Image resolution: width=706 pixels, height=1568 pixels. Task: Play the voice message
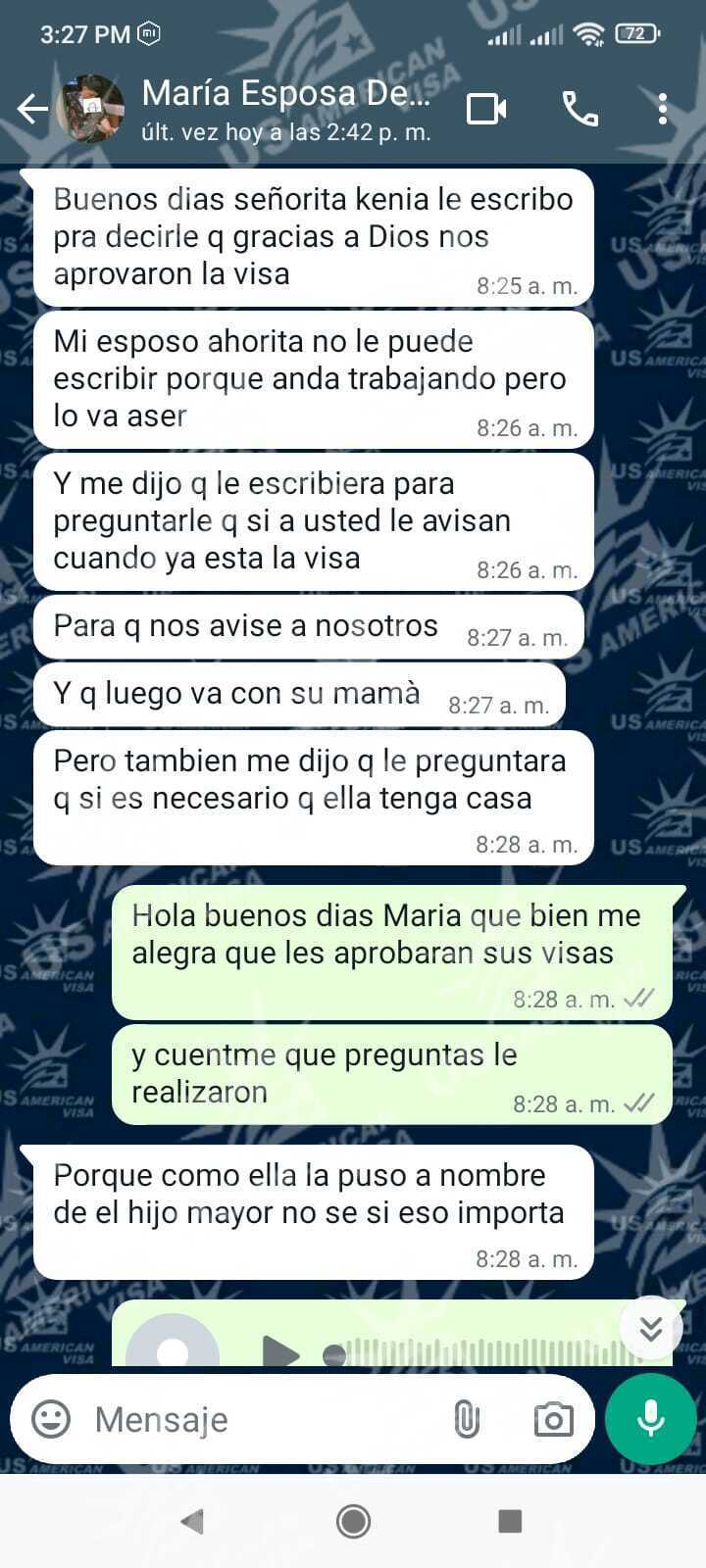[x=281, y=1351]
